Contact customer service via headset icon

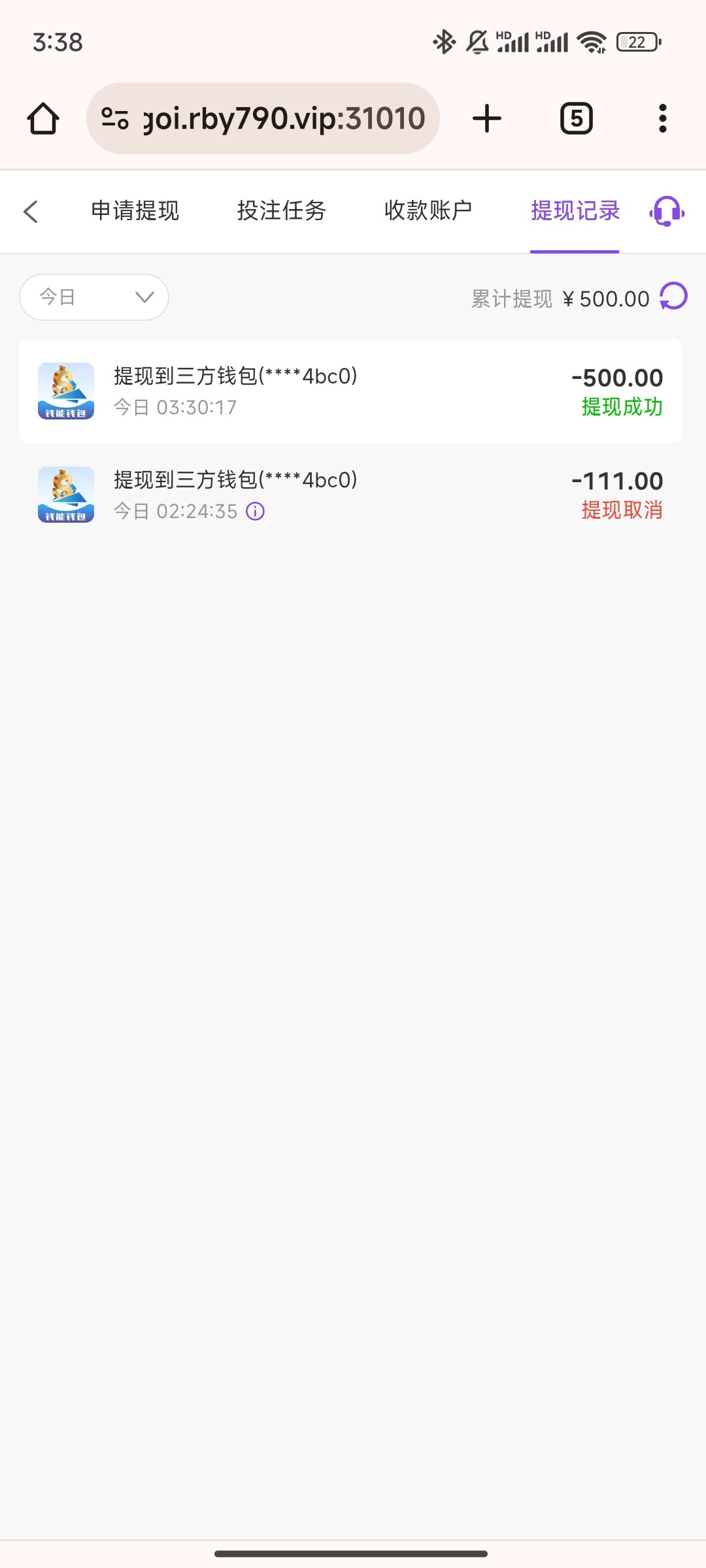click(x=667, y=212)
